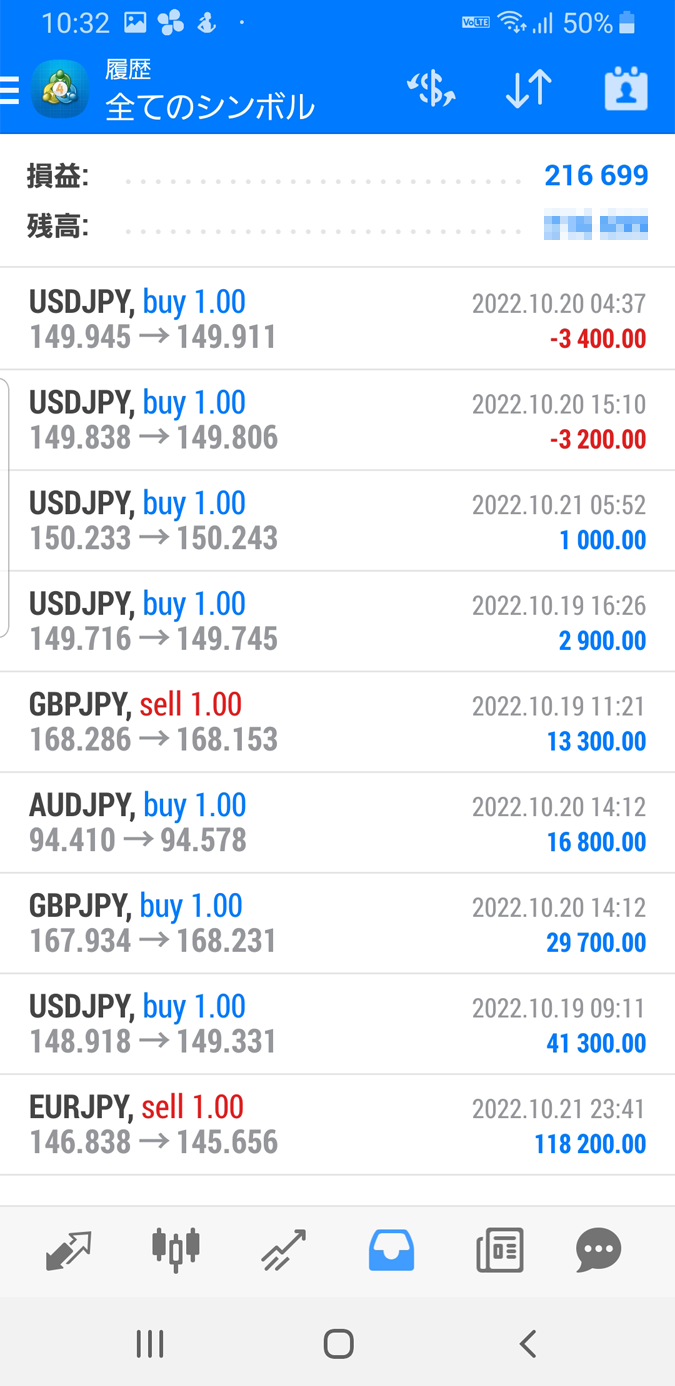675x1386 pixels.
Task: Open the calendar date range picker
Action: [x=626, y=90]
